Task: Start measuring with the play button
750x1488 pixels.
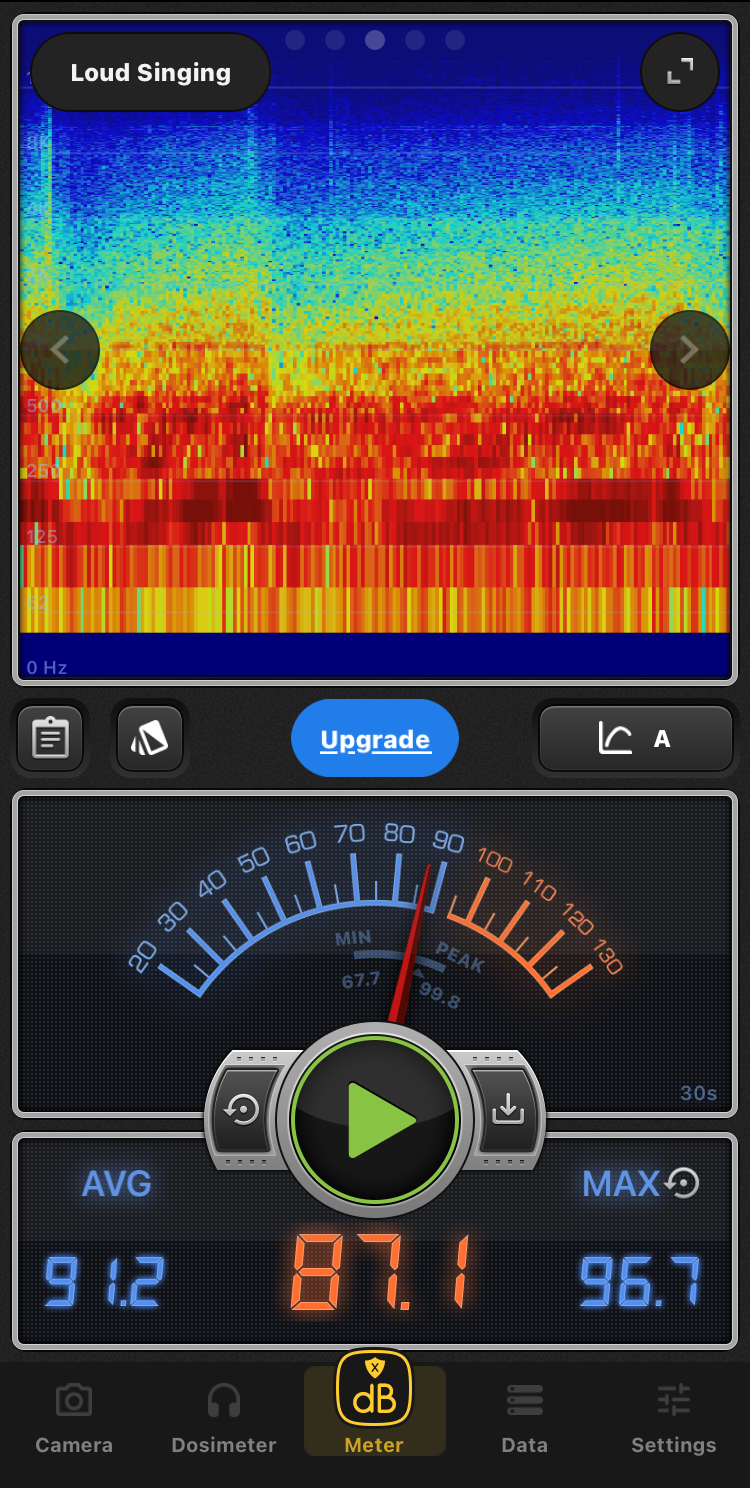Action: [375, 1119]
